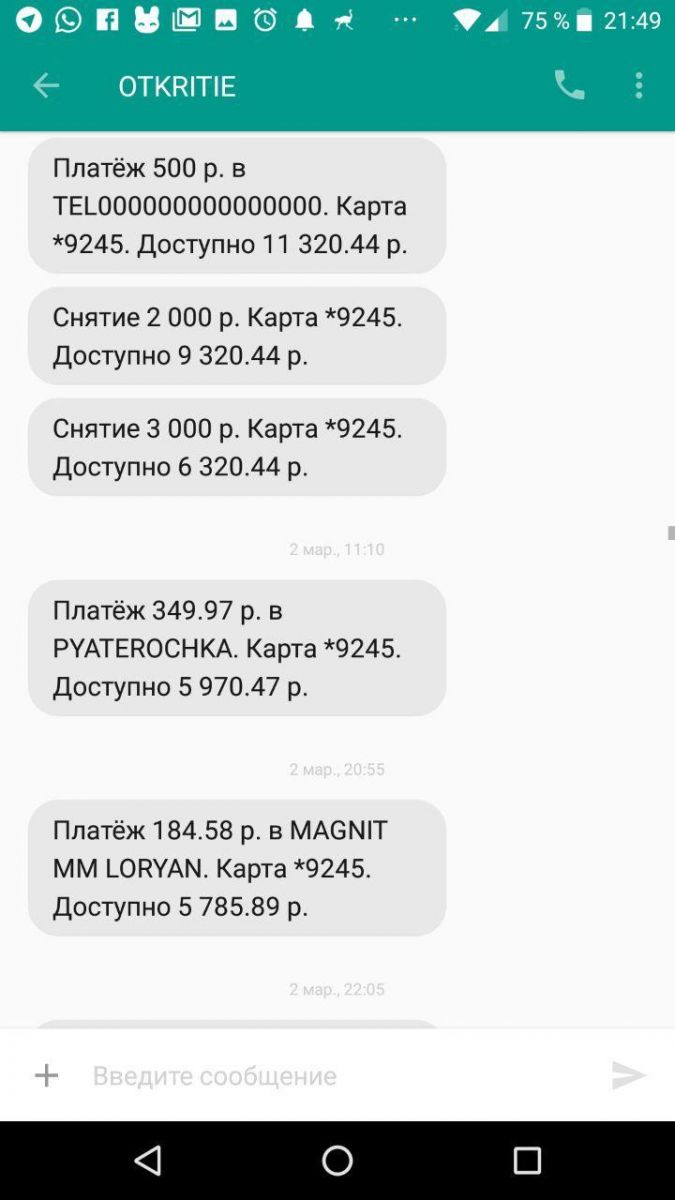Call the OTKRITIE contact
The image size is (675, 1200).
coord(569,86)
